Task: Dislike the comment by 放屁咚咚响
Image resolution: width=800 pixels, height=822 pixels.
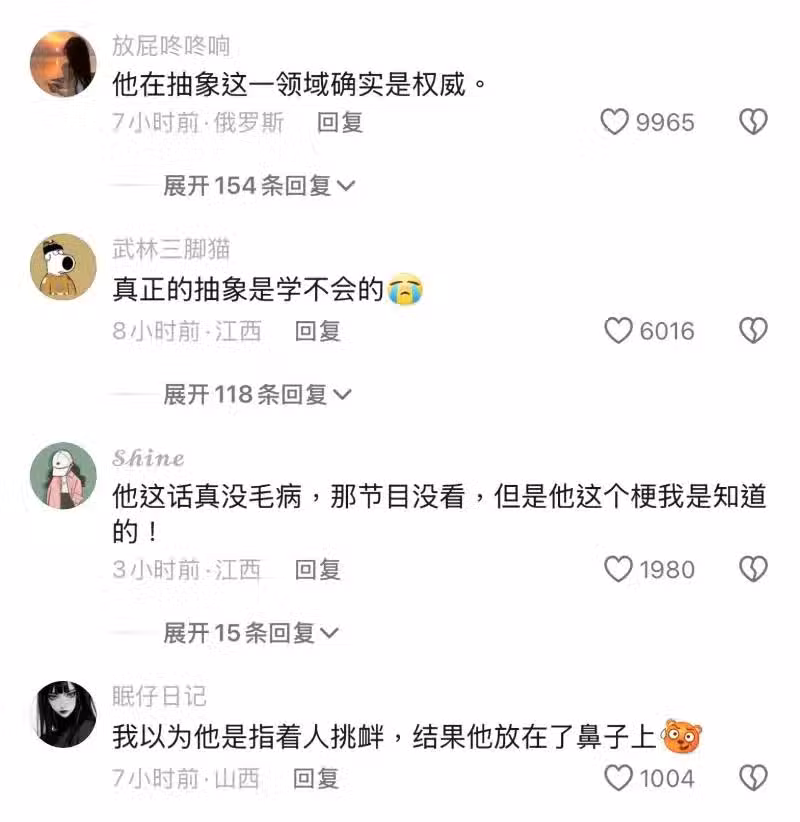Action: point(752,123)
